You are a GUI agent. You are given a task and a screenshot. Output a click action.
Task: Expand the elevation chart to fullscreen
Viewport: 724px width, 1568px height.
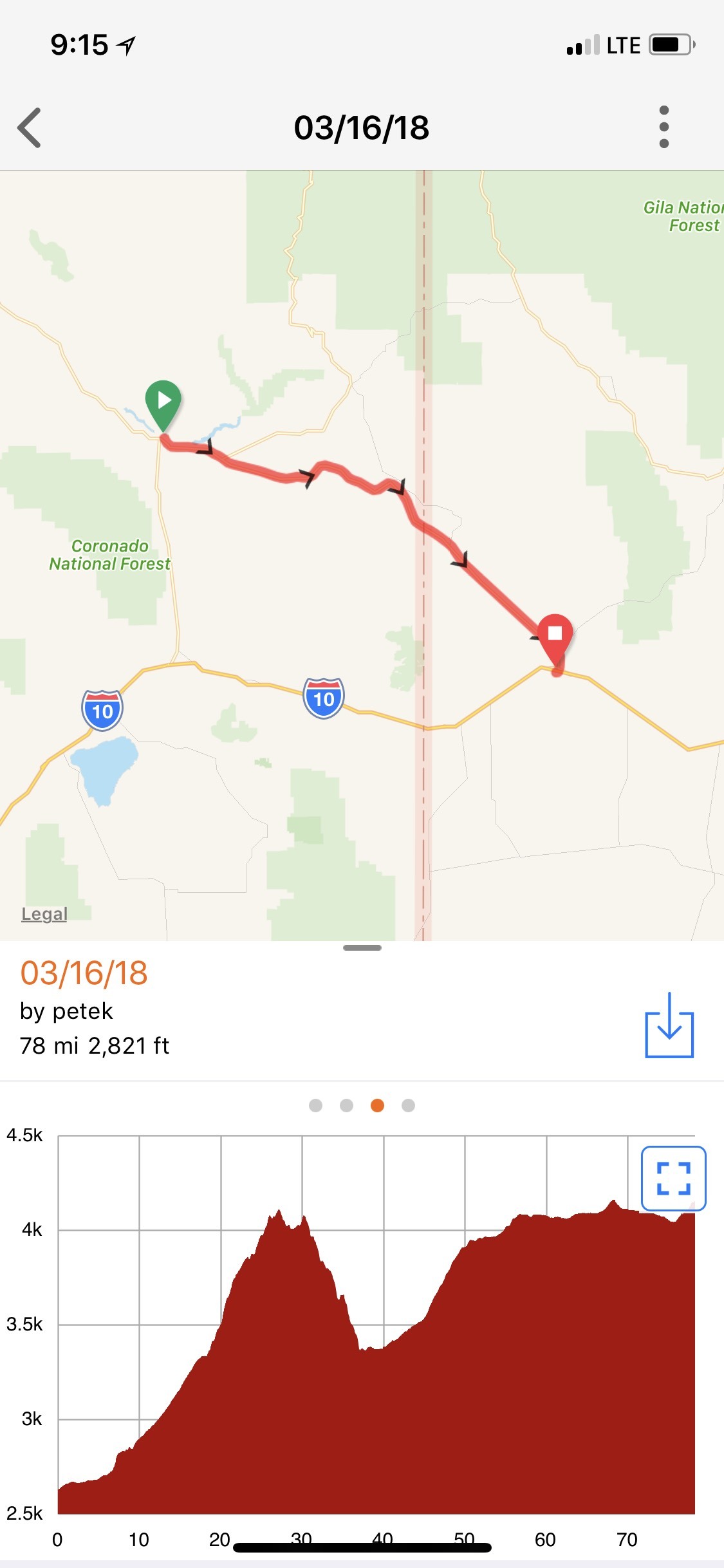[x=673, y=1179]
